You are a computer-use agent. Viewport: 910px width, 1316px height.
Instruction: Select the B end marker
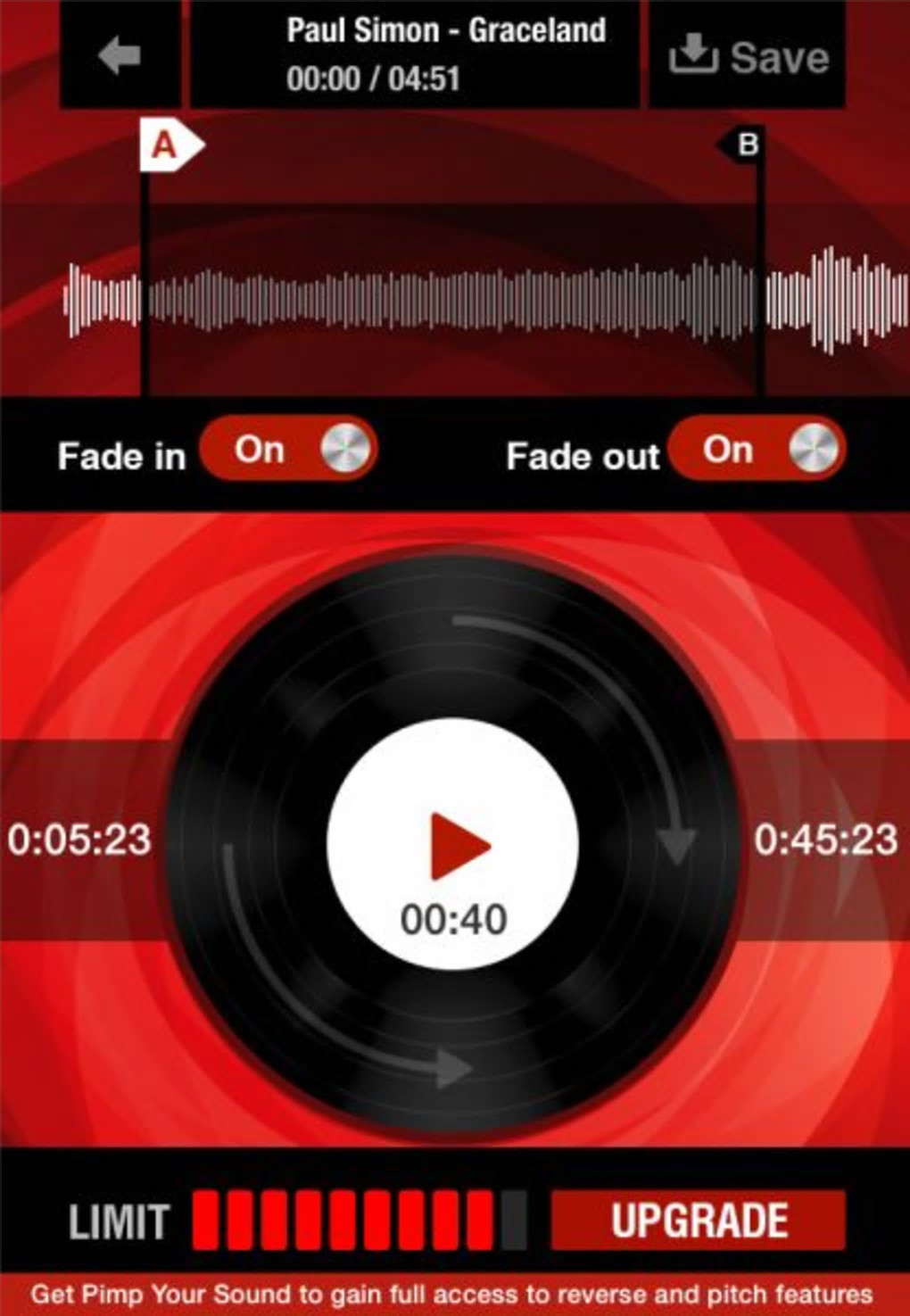coord(743,145)
